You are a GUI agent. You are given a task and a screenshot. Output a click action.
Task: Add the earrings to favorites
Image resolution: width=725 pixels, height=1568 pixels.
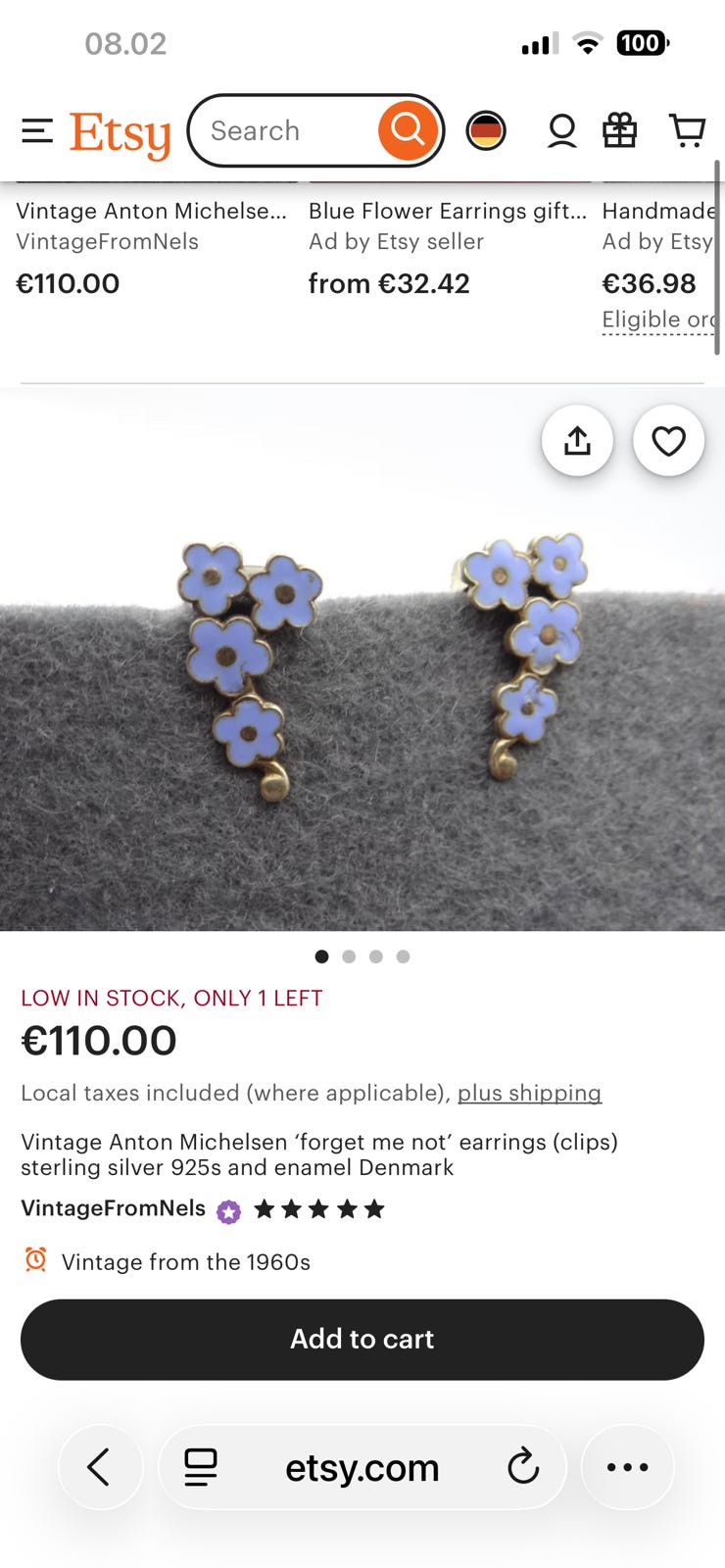tap(668, 441)
